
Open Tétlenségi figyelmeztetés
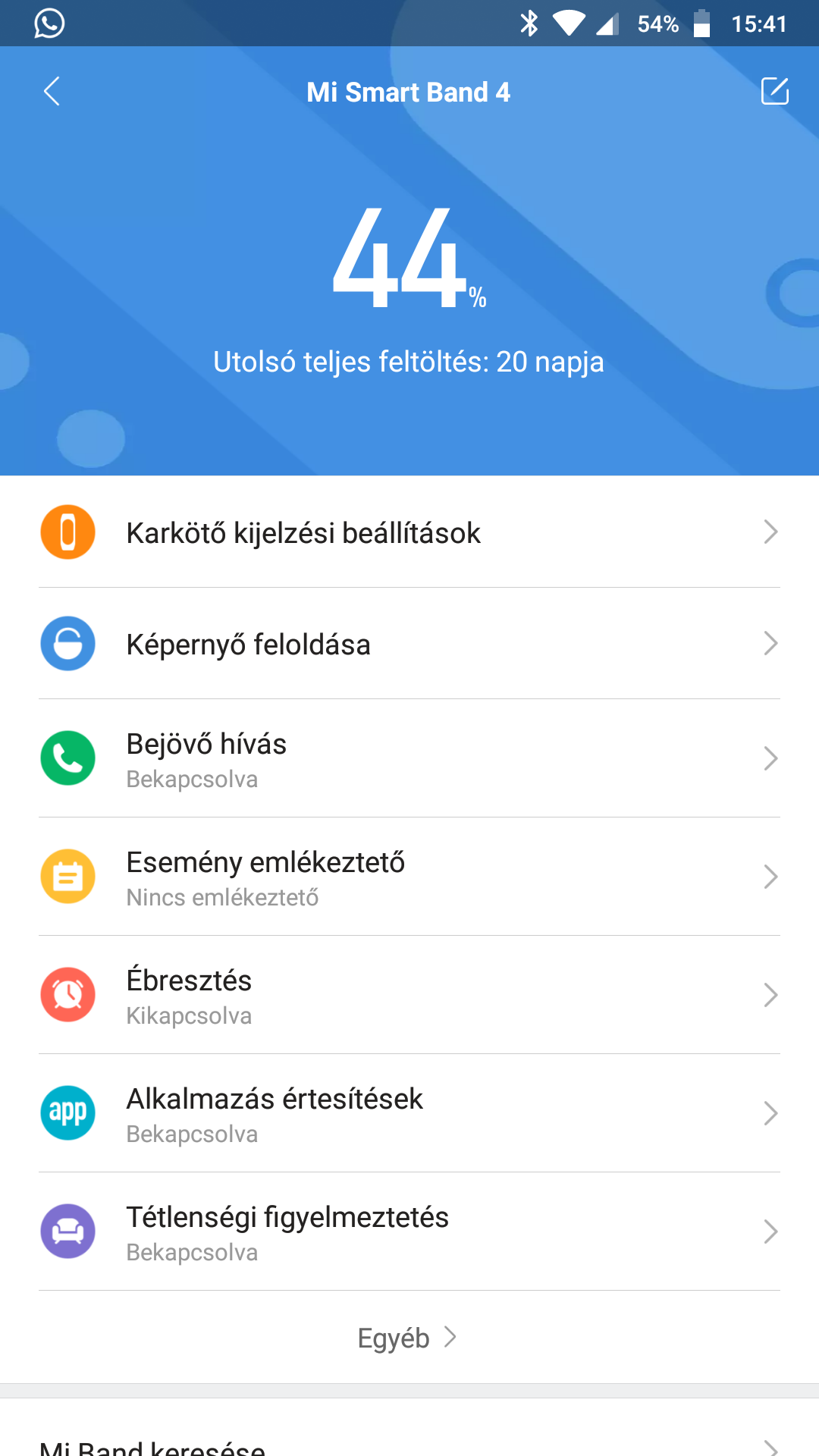coord(409,1232)
